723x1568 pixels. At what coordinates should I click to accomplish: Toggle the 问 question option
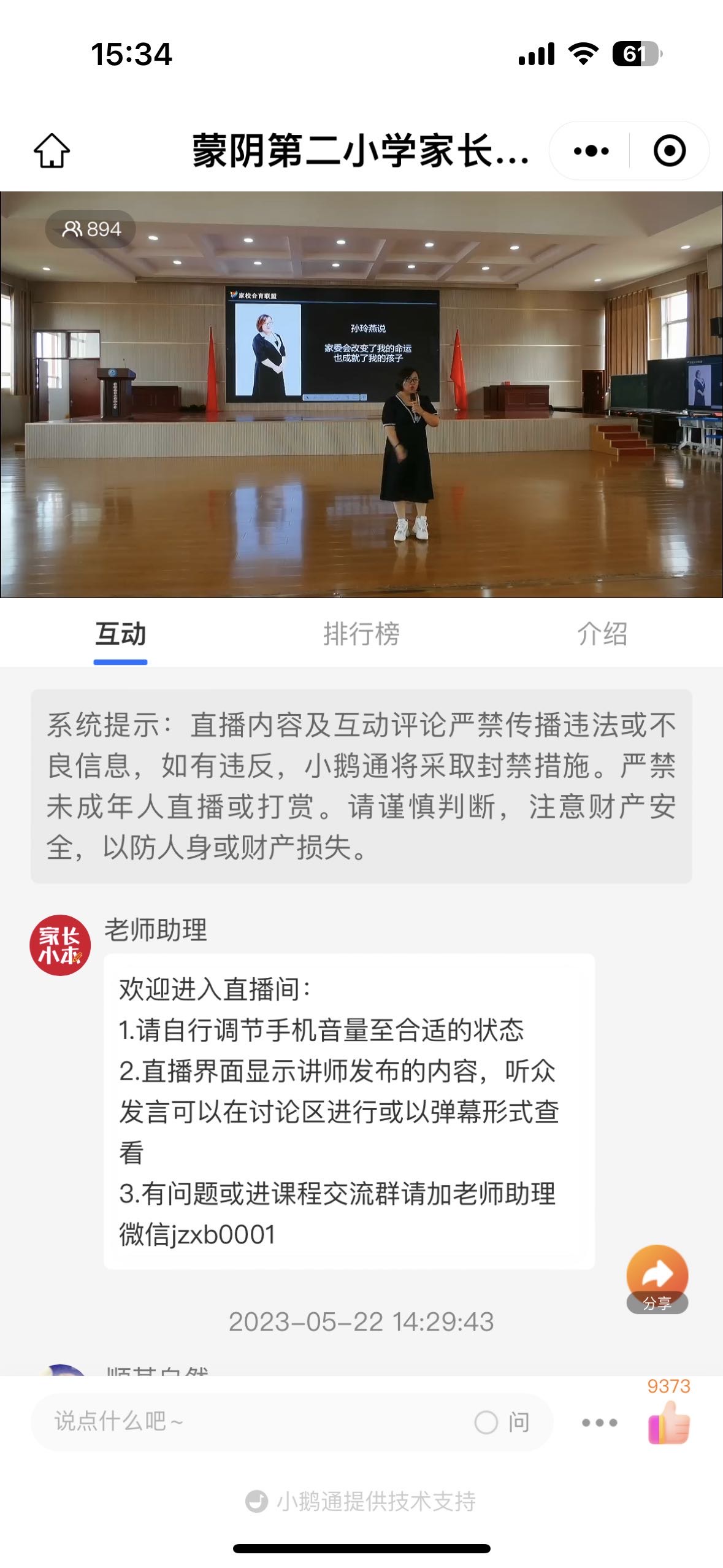pos(502,1422)
